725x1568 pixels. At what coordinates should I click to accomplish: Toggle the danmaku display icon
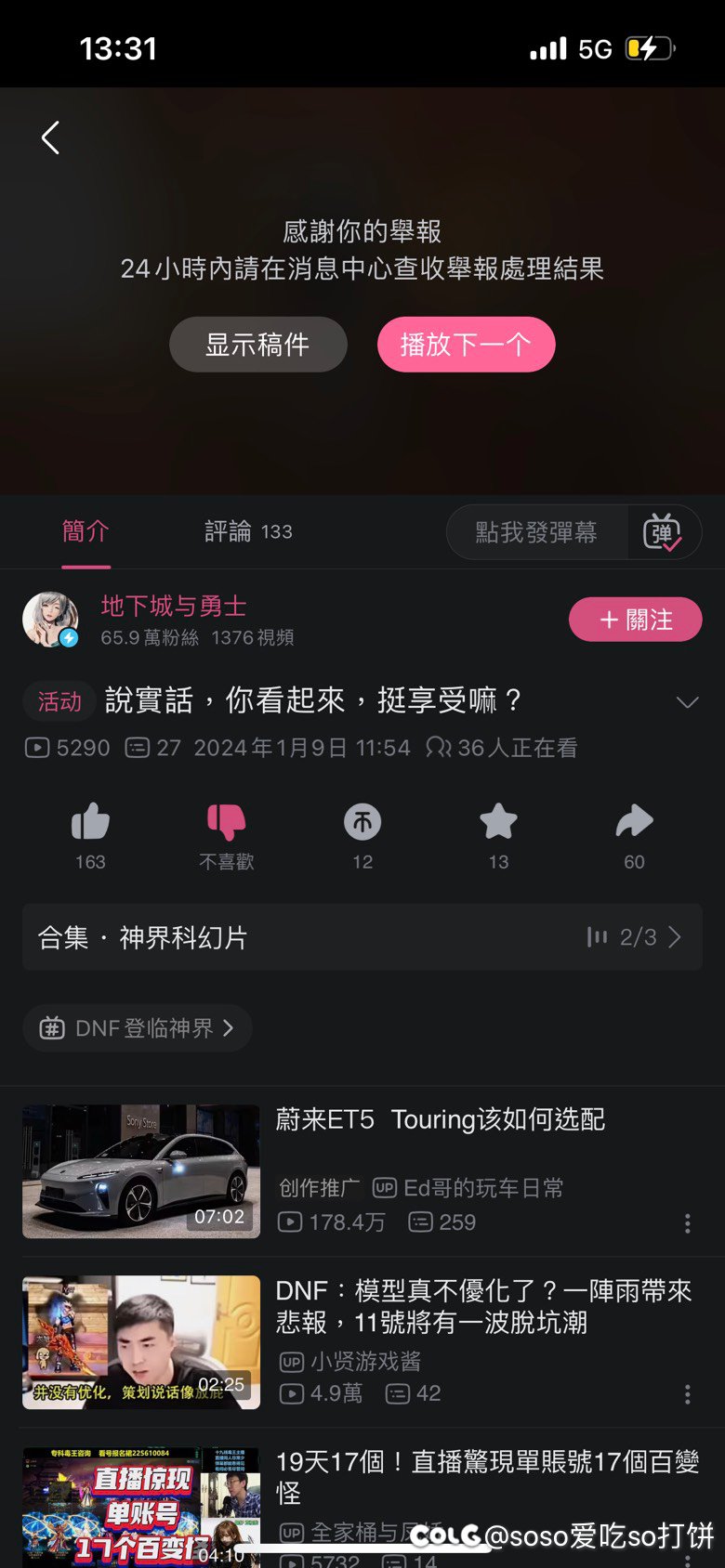point(662,532)
